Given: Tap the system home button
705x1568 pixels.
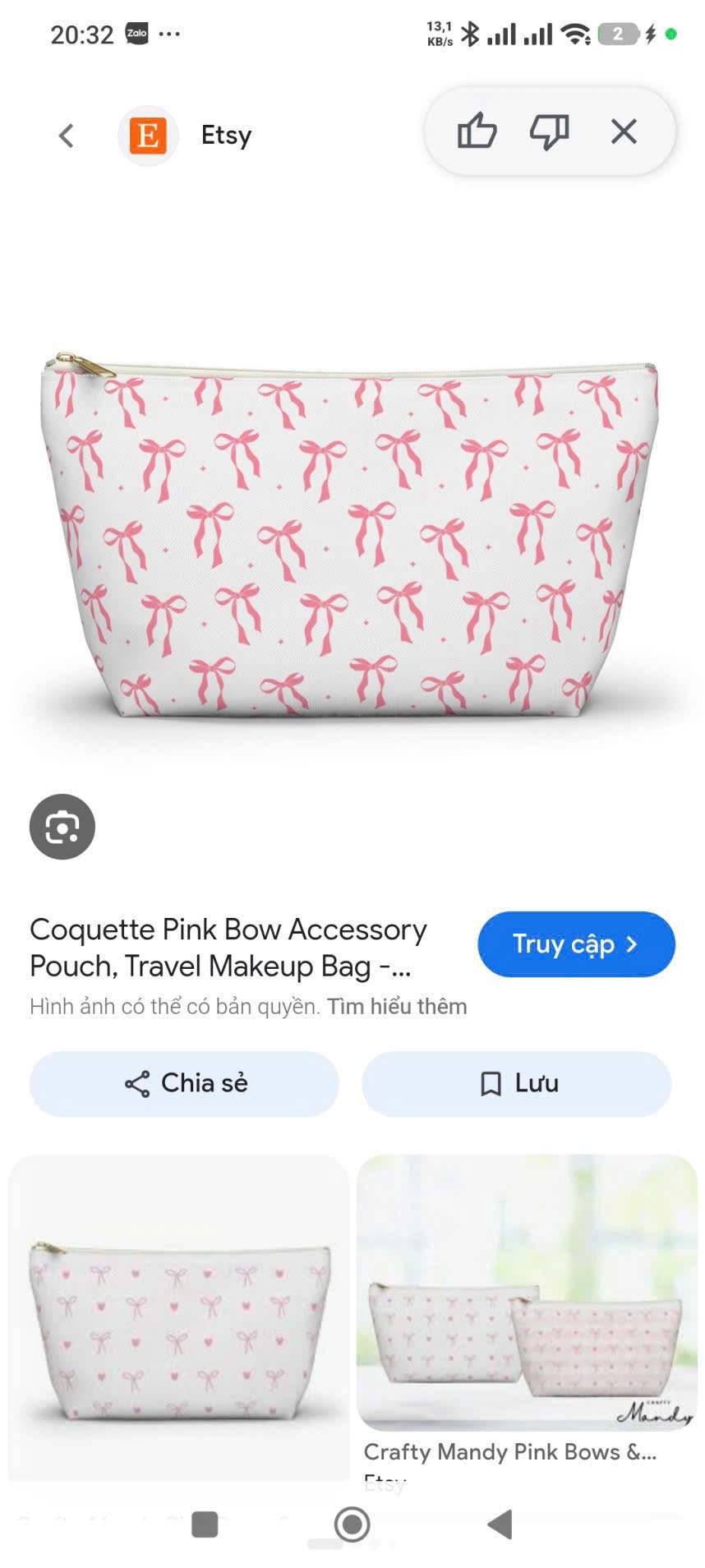Looking at the screenshot, I should [352, 1524].
